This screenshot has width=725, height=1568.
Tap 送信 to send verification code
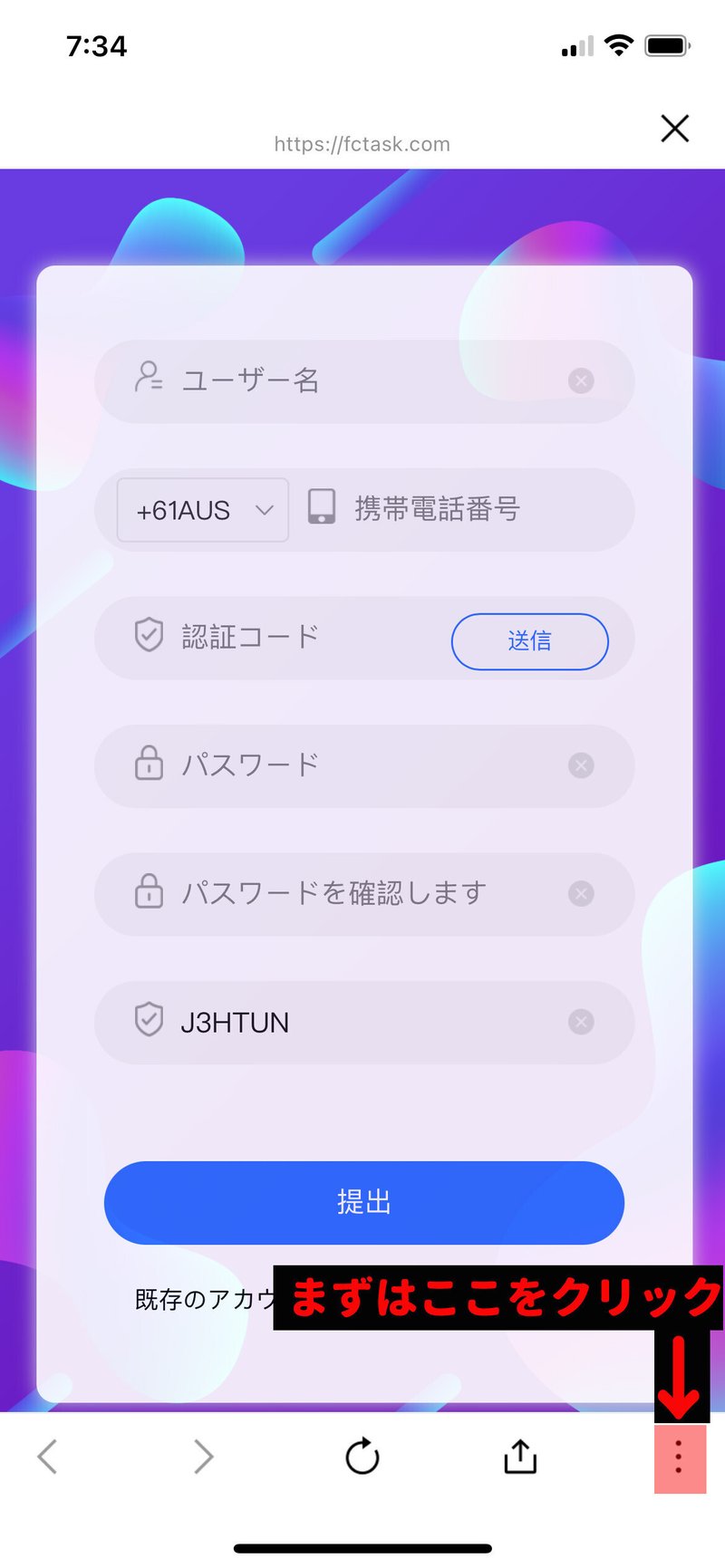click(x=530, y=641)
